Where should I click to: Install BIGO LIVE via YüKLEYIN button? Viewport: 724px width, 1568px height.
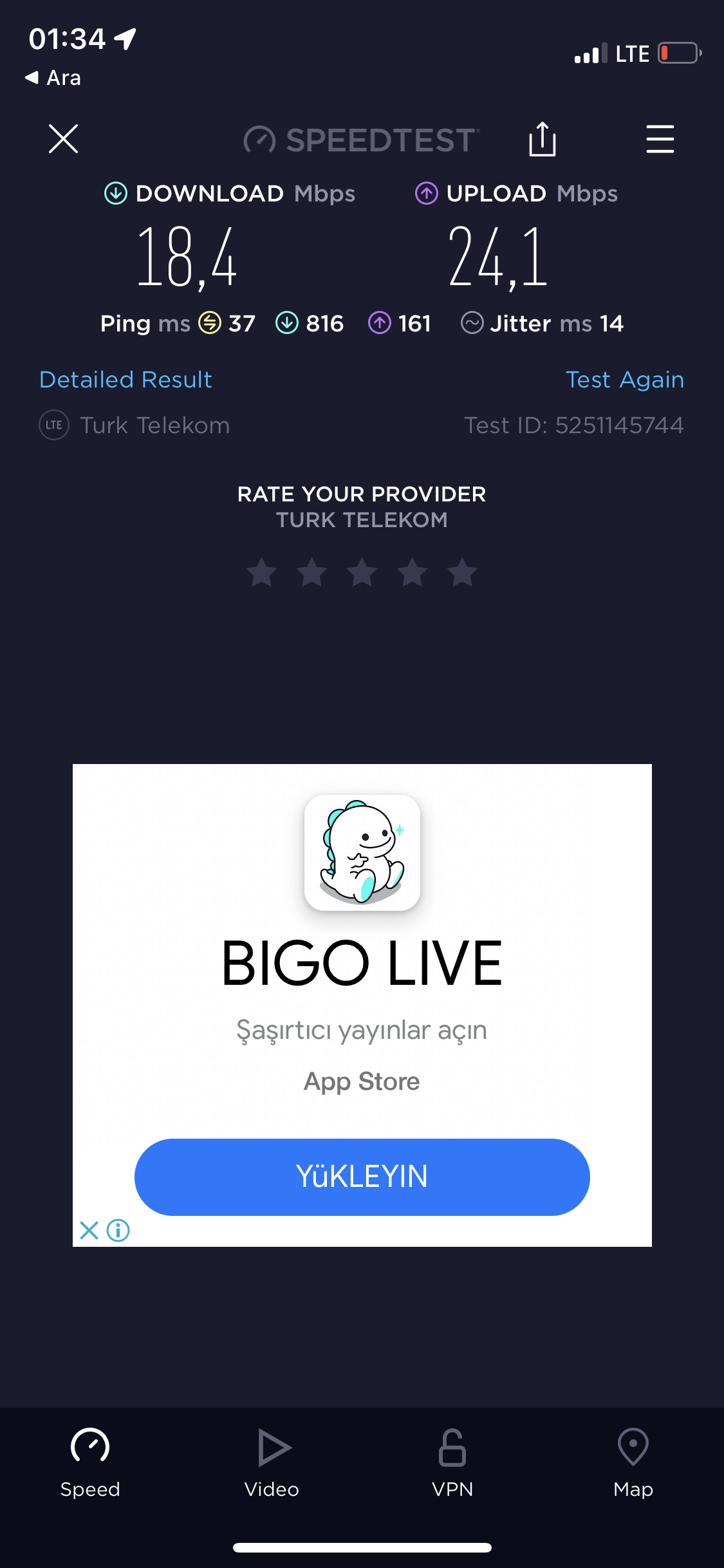tap(362, 1177)
